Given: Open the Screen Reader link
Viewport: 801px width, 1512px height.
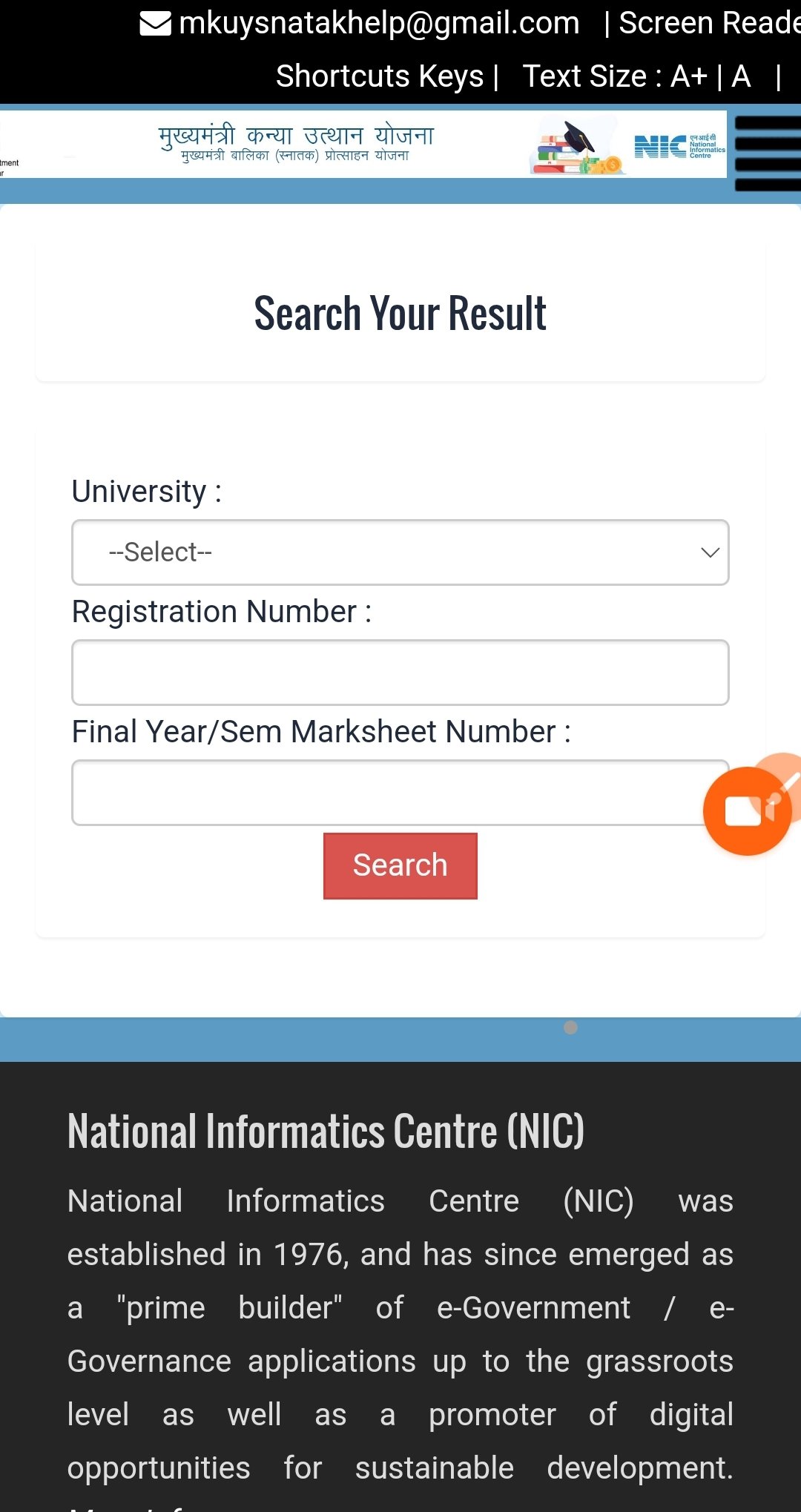Looking at the screenshot, I should click(x=710, y=23).
